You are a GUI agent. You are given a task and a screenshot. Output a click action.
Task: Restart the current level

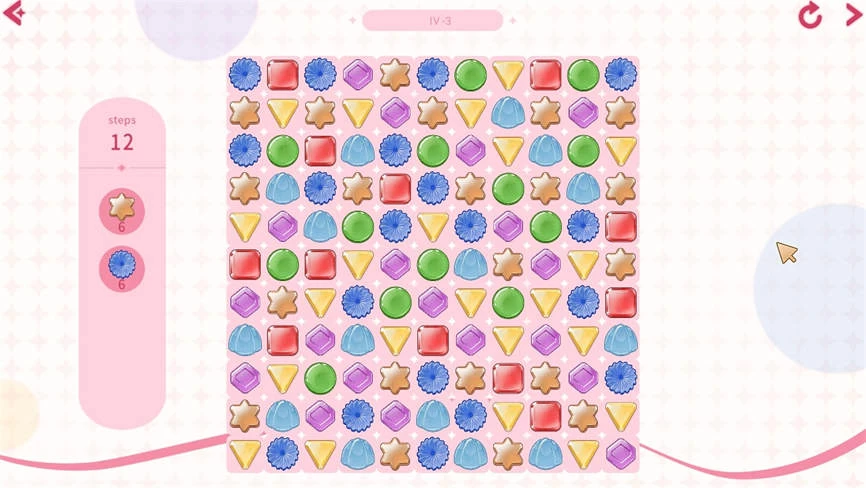(x=809, y=16)
